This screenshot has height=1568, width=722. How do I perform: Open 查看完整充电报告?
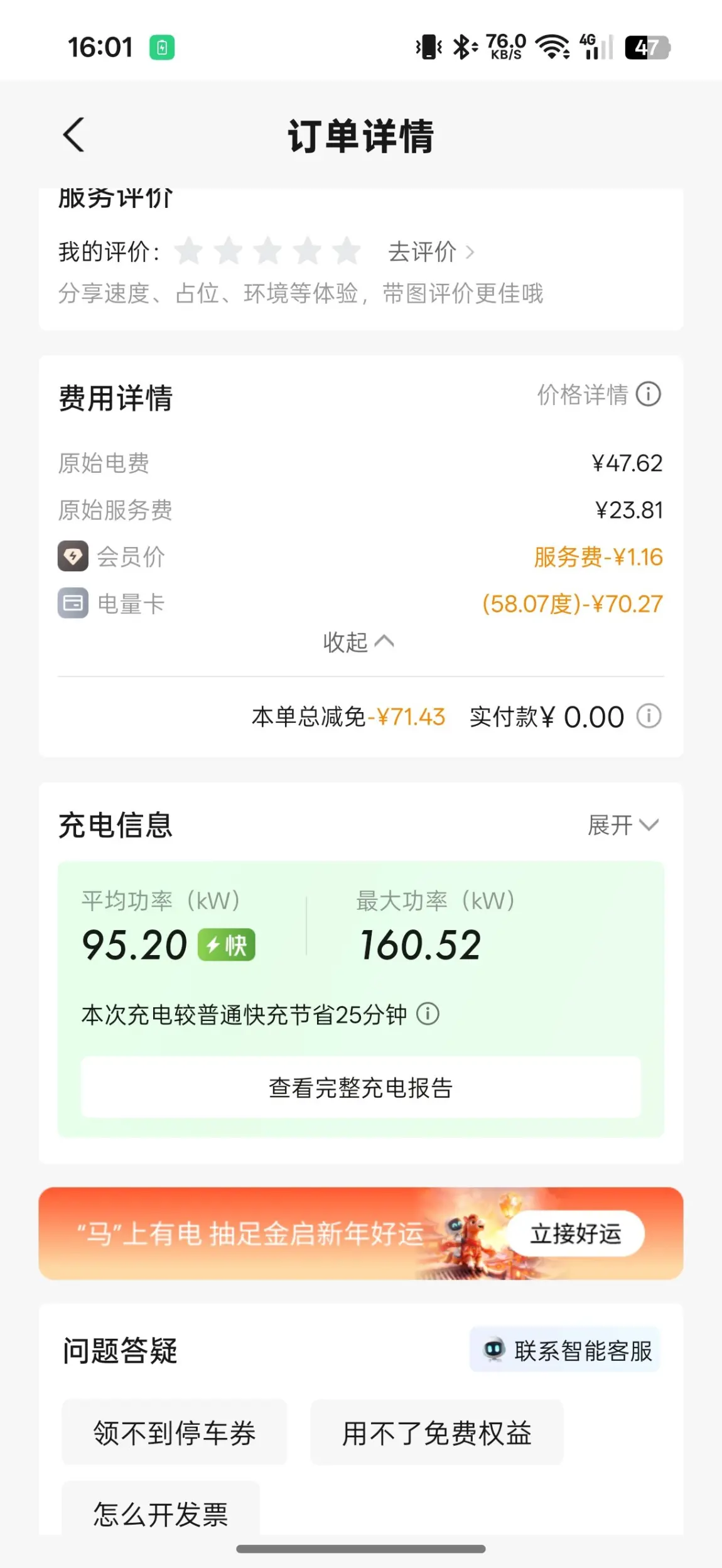point(361,1088)
